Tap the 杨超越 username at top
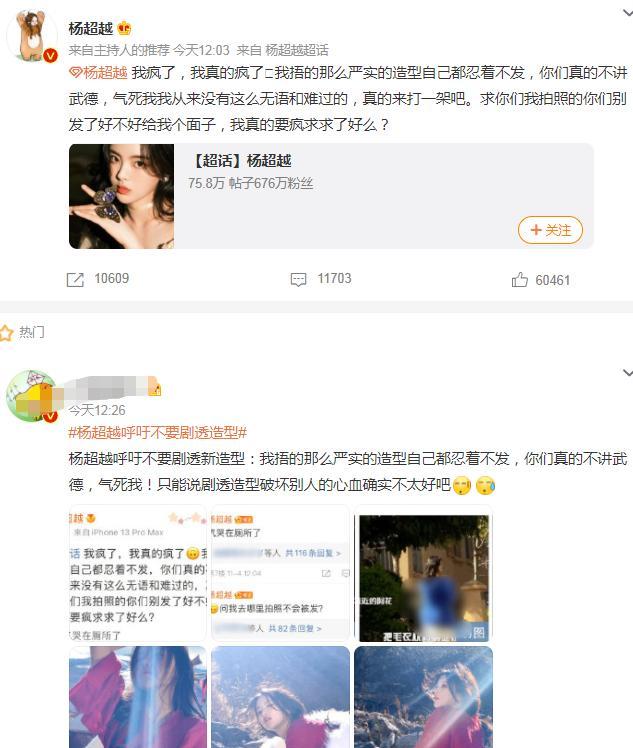 click(x=90, y=28)
